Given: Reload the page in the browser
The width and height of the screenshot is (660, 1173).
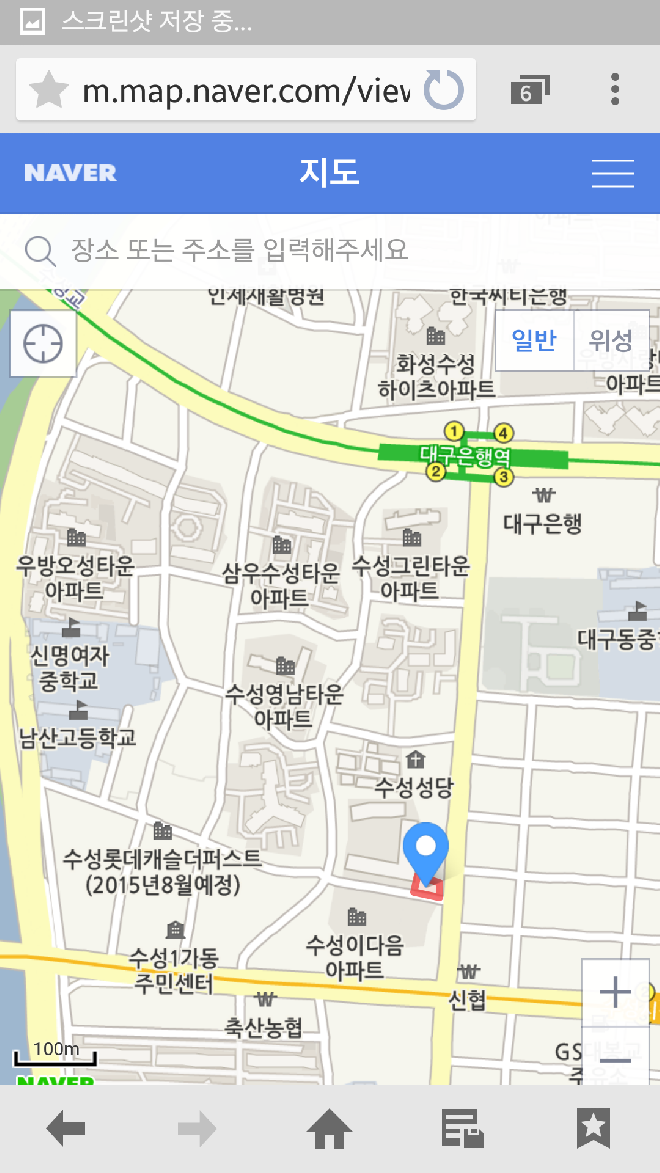Looking at the screenshot, I should 444,89.
